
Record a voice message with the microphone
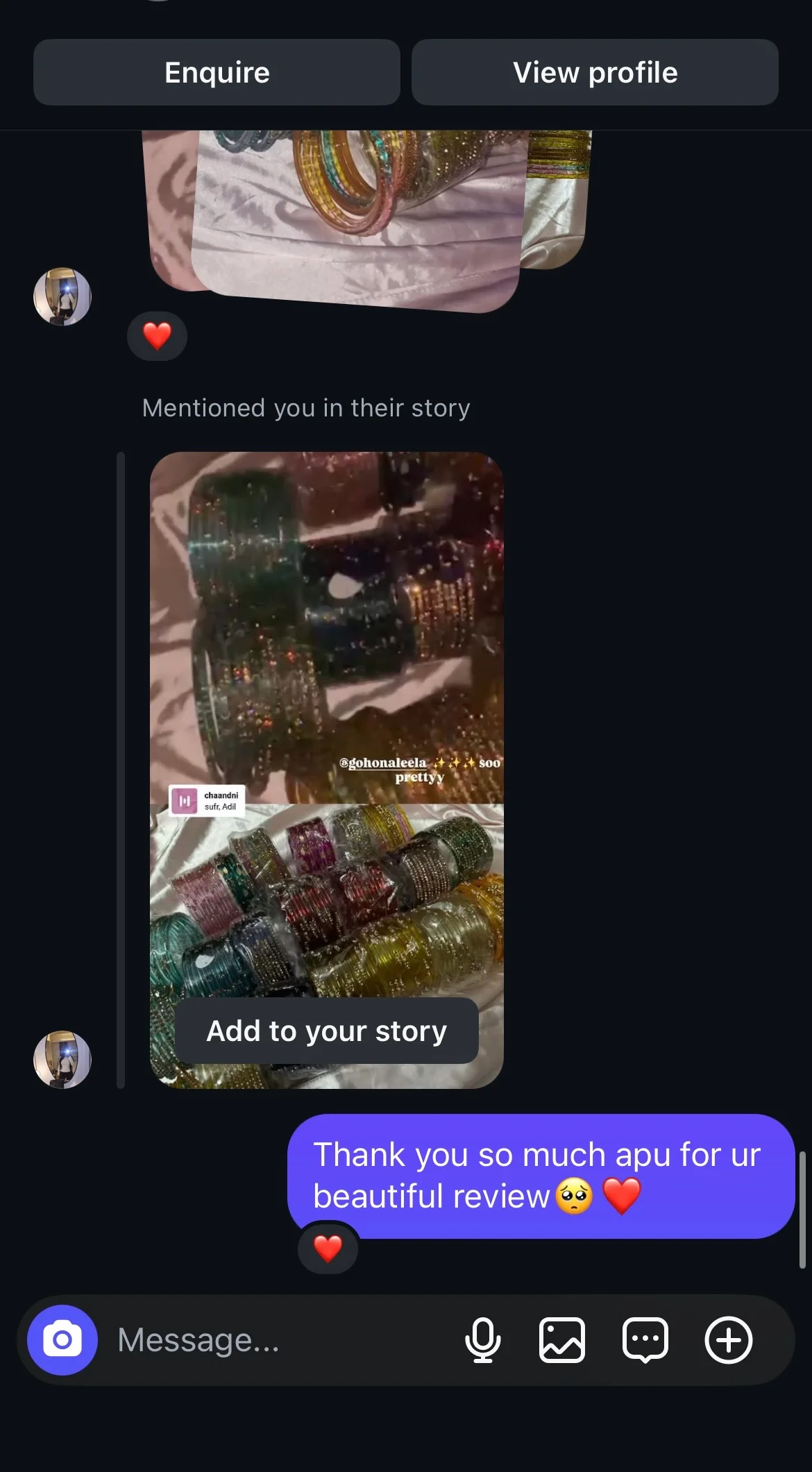(482, 1340)
